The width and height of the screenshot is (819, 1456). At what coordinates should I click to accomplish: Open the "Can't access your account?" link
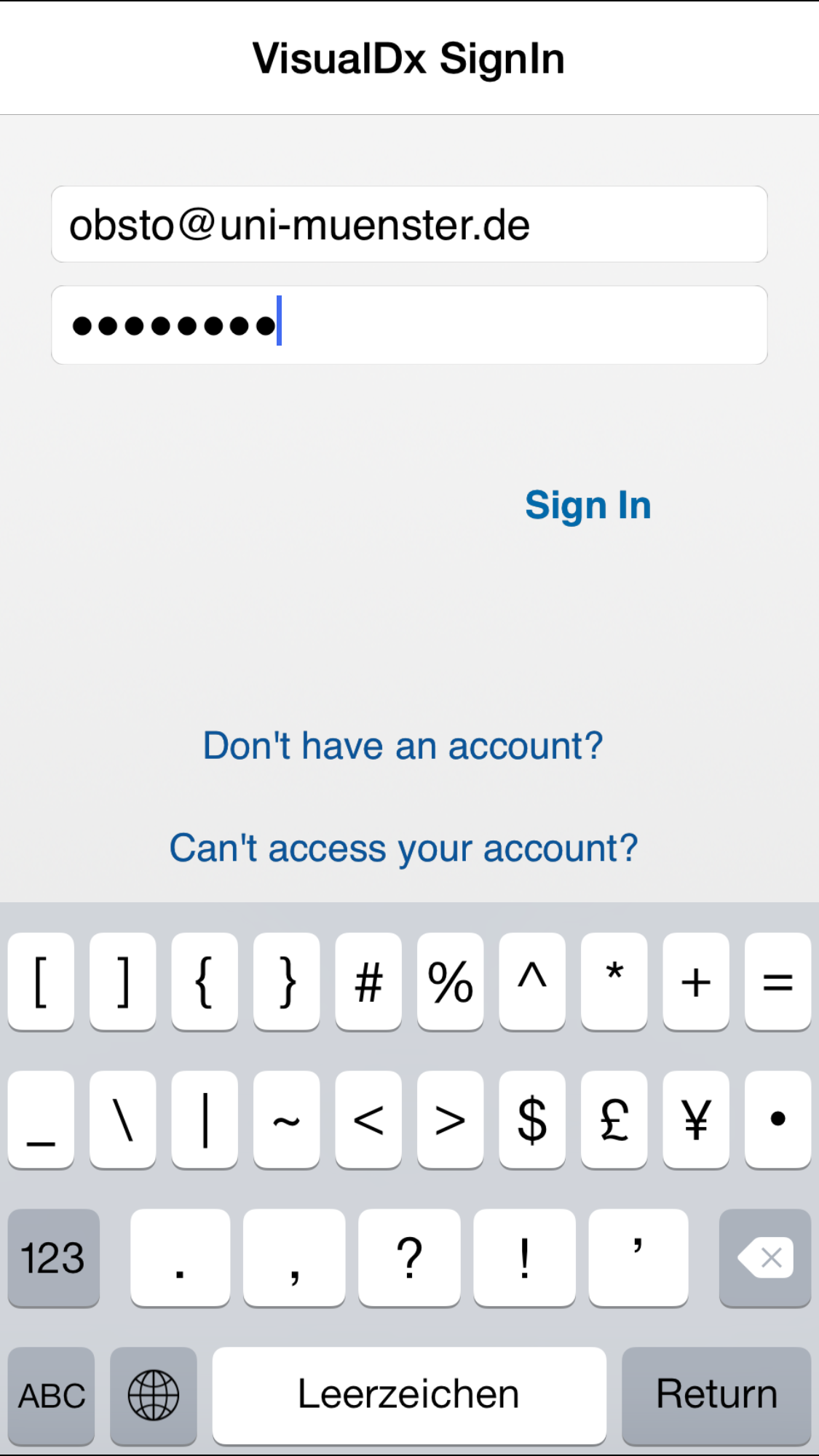click(x=403, y=848)
